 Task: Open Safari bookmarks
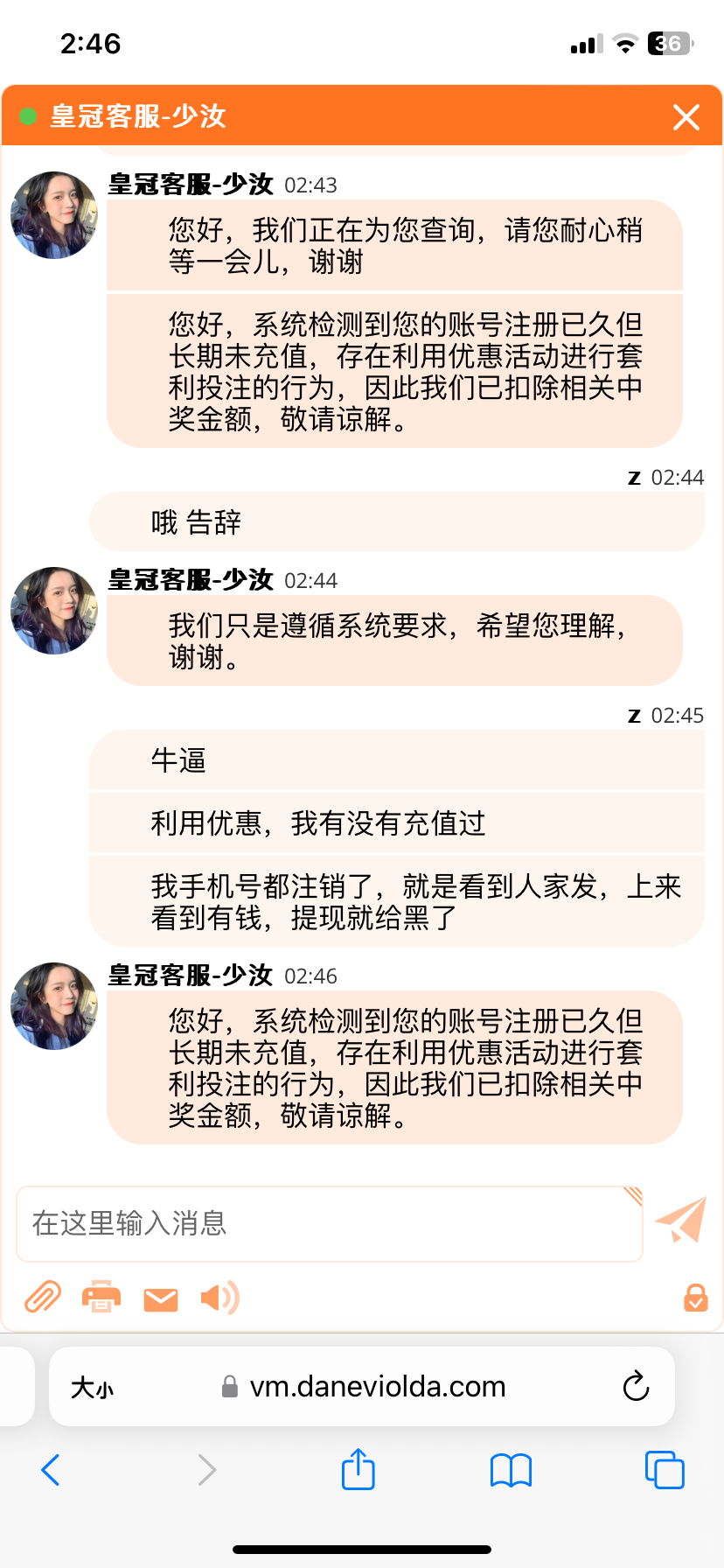[511, 1470]
